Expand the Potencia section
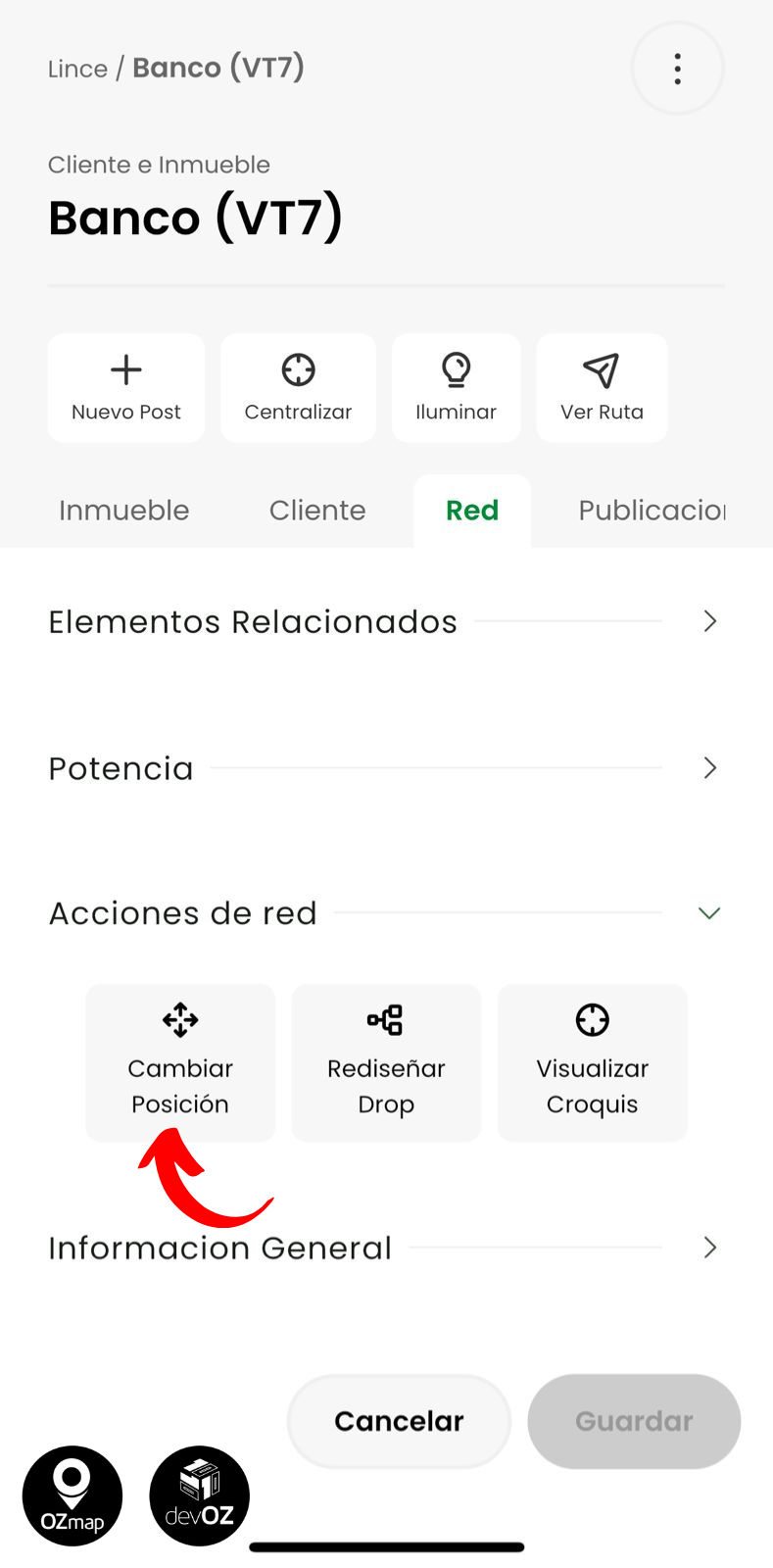 coord(709,768)
